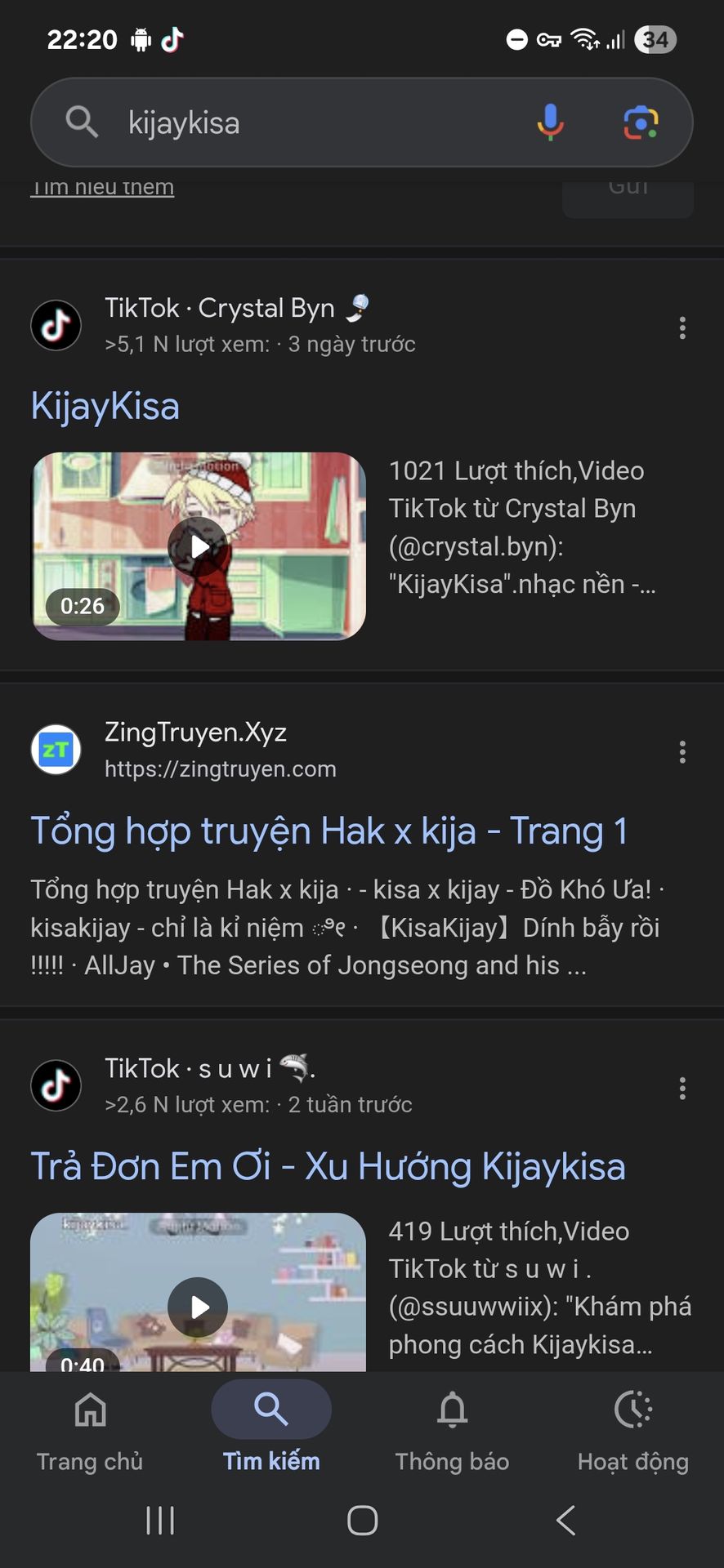Open Google Lens camera search

coord(641,122)
